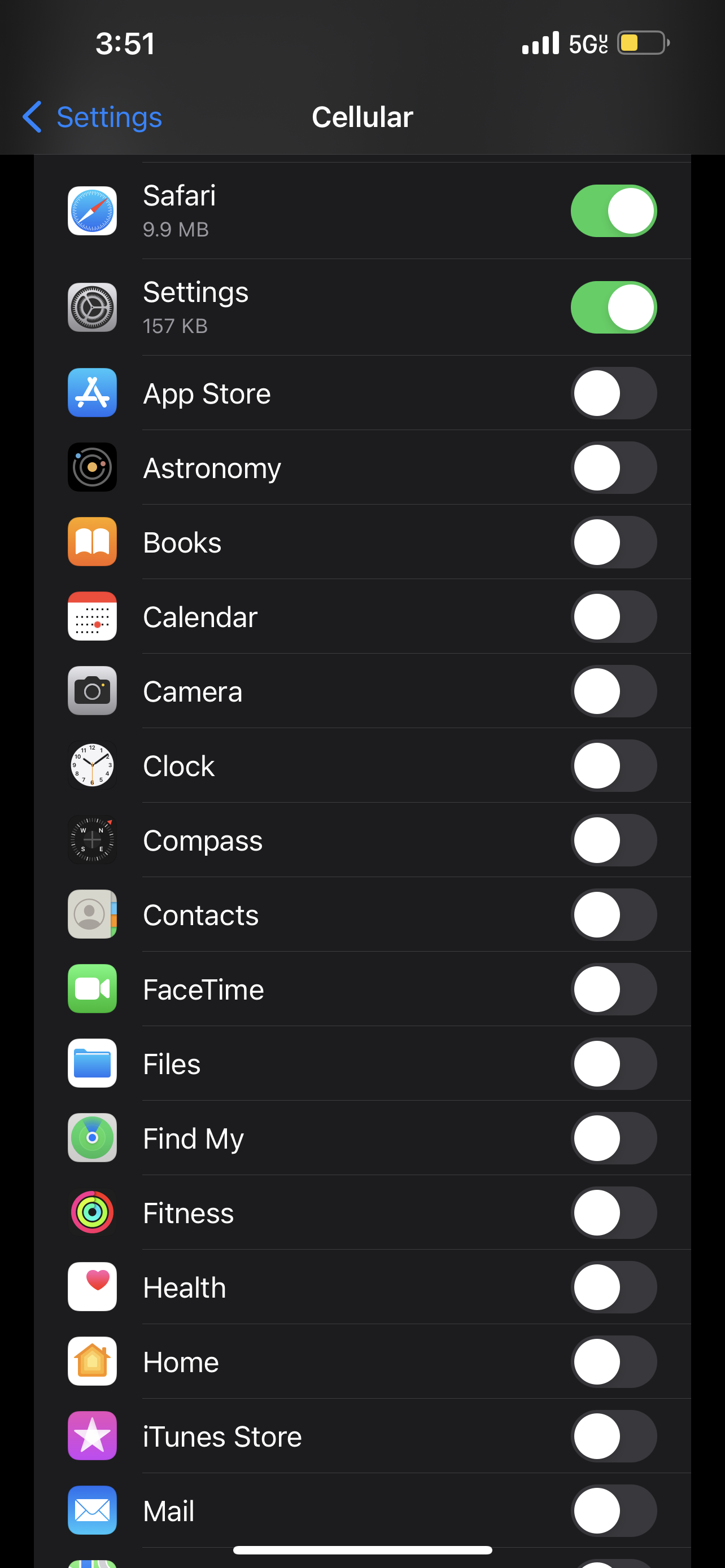725x1568 pixels.
Task: Turn off cellular data for Safari
Action: point(613,211)
